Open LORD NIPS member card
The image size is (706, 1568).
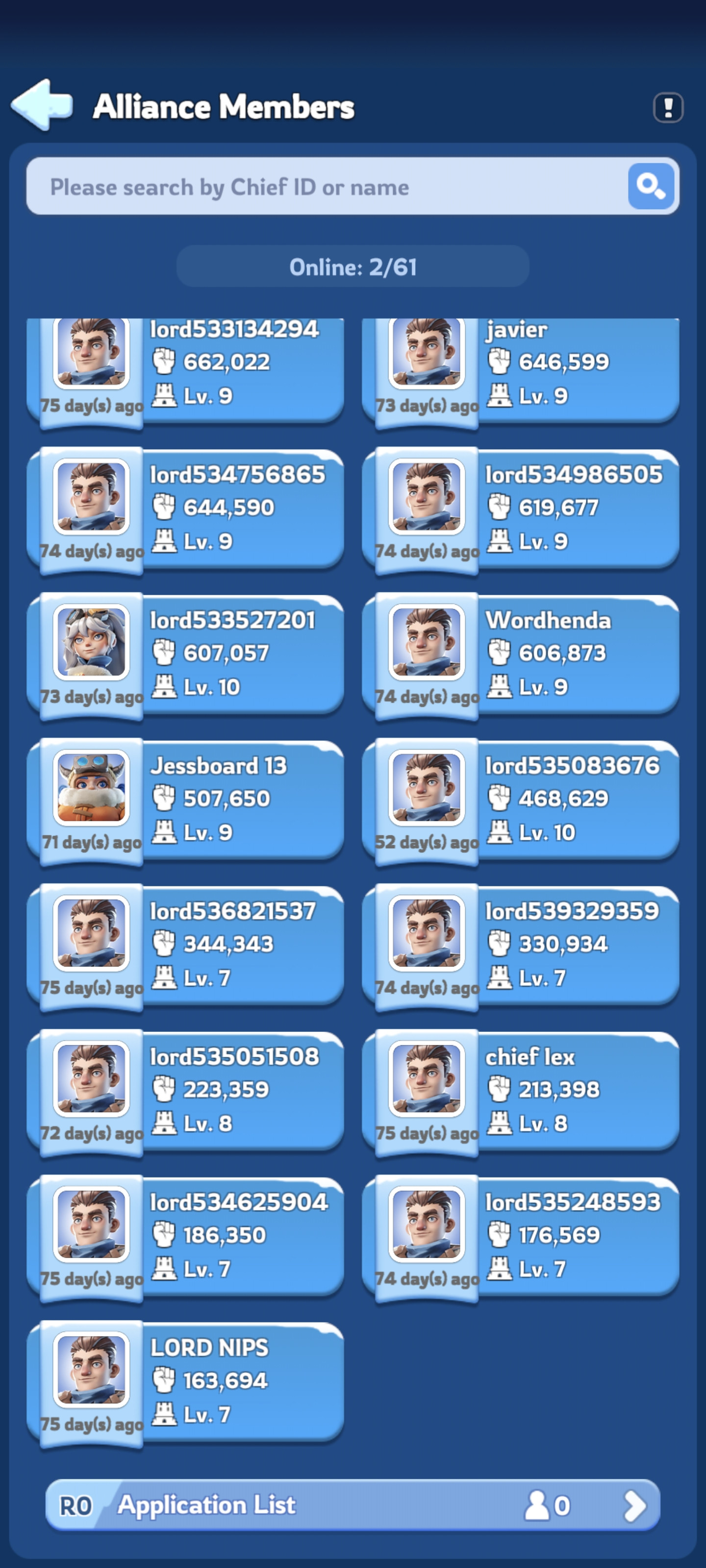[185, 1384]
